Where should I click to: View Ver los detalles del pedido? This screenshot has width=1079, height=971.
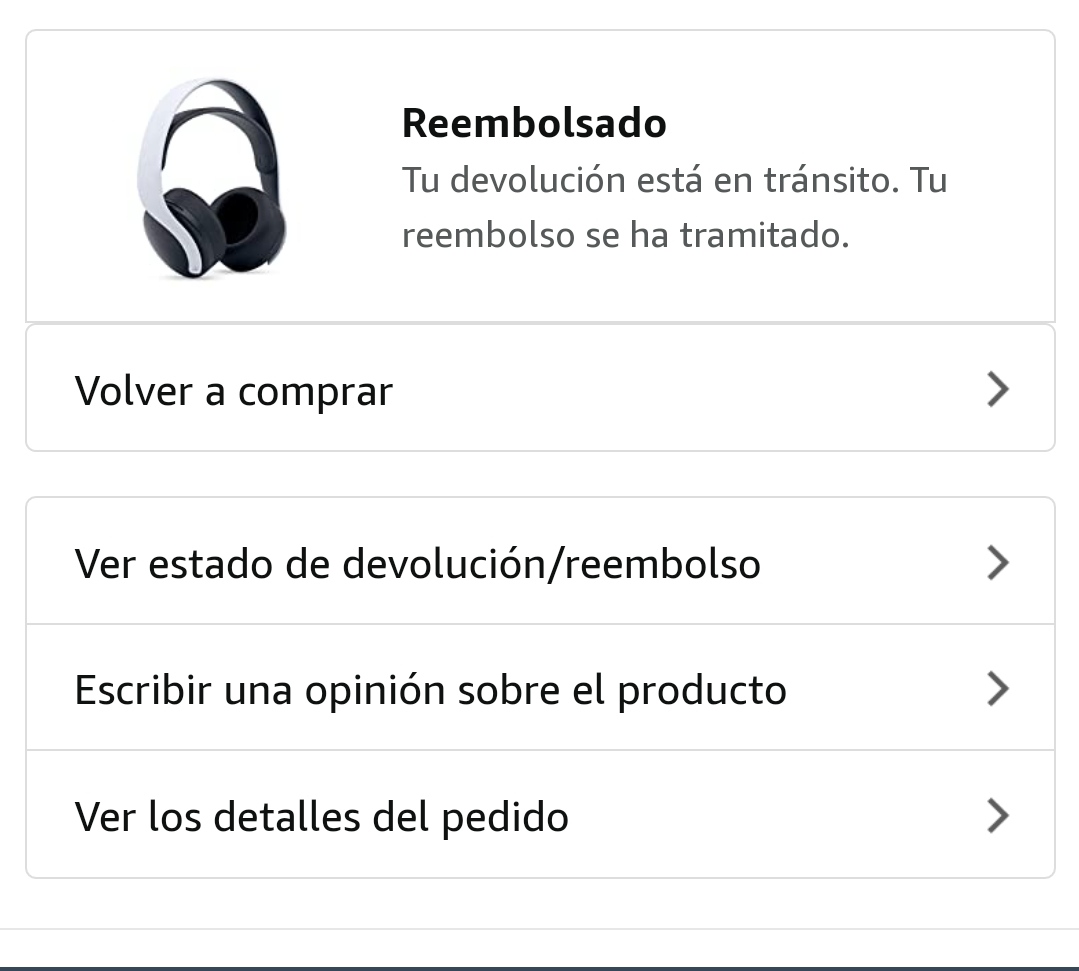(540, 816)
